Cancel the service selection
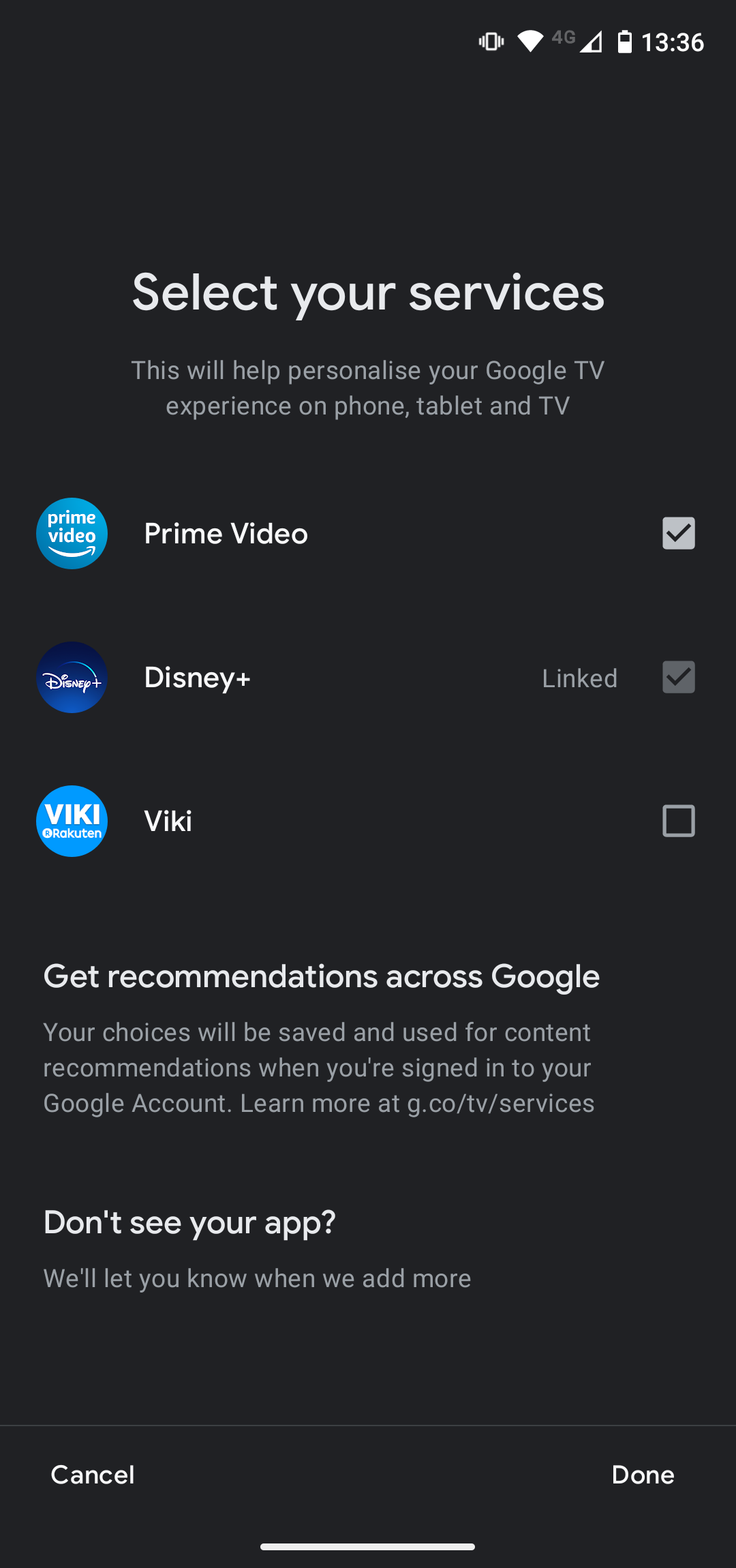The height and width of the screenshot is (1568, 736). click(x=93, y=1475)
